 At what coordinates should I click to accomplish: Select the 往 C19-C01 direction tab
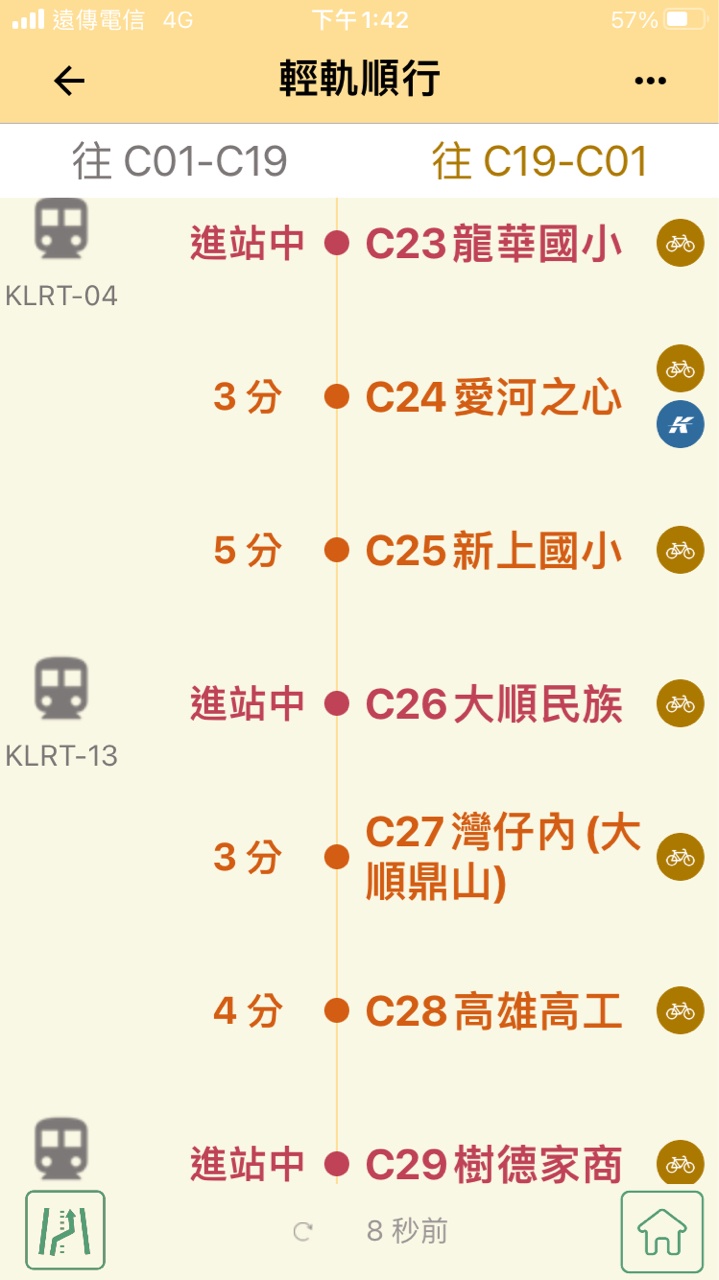pyautogui.click(x=539, y=161)
